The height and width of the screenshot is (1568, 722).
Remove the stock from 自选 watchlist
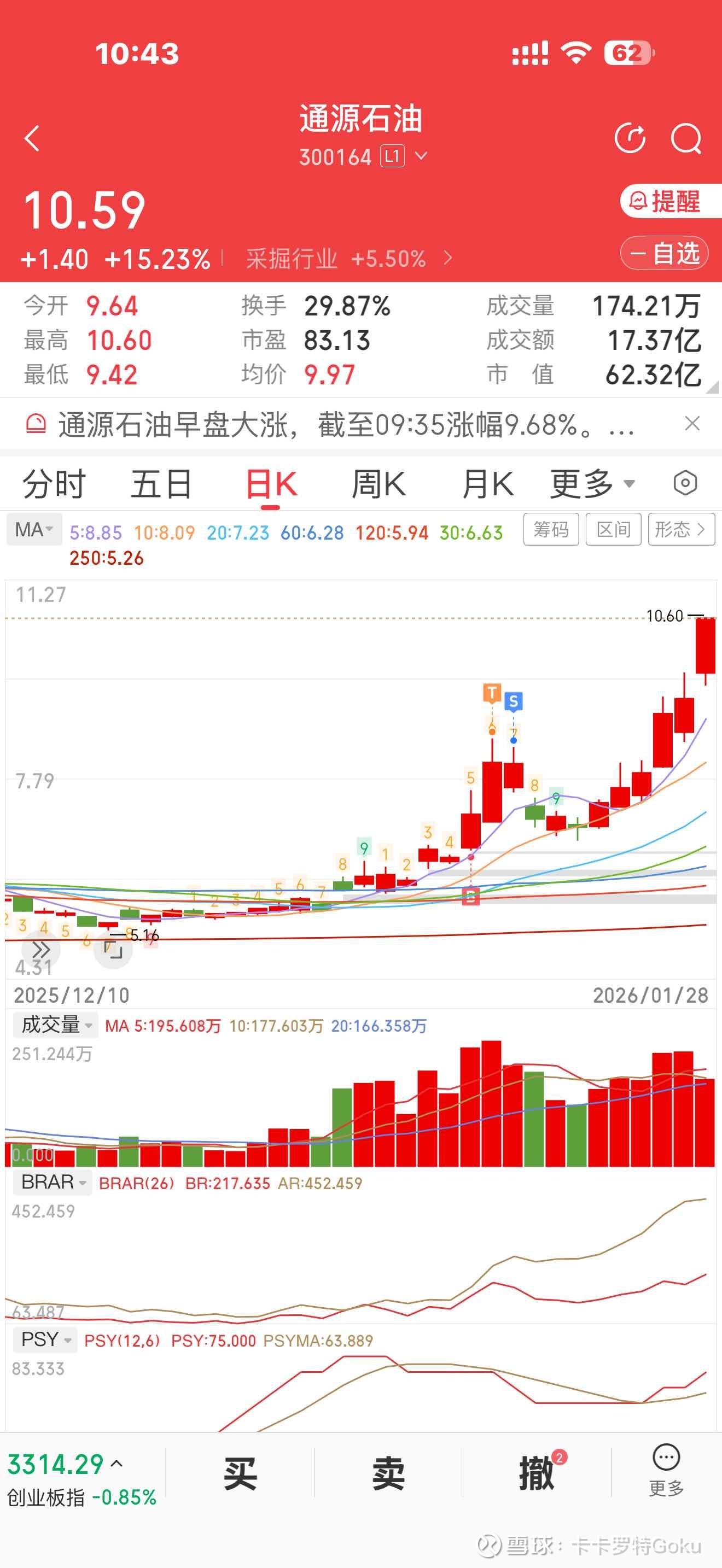[x=665, y=253]
